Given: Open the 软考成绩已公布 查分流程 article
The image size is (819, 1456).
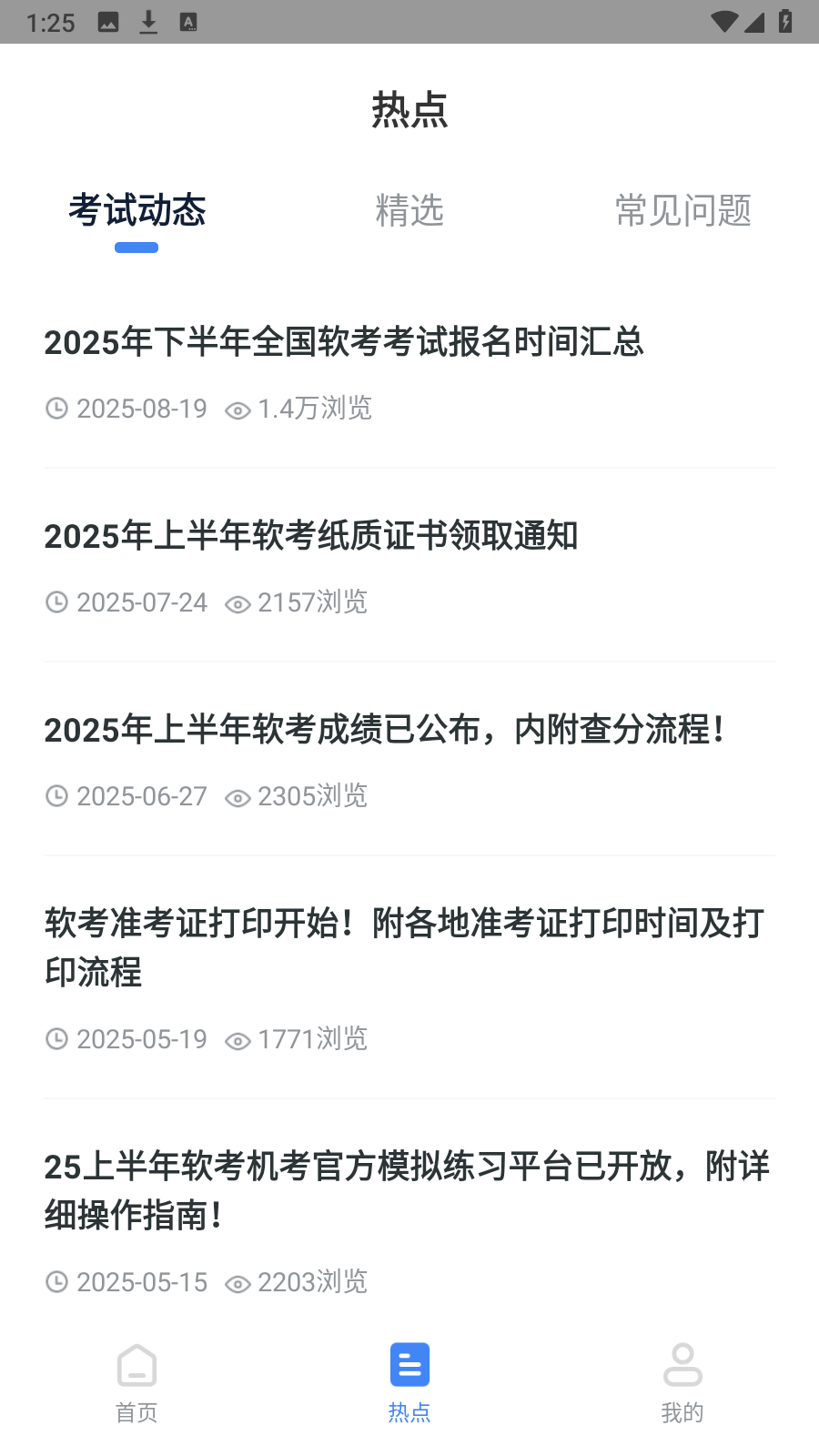Looking at the screenshot, I should pos(384,730).
